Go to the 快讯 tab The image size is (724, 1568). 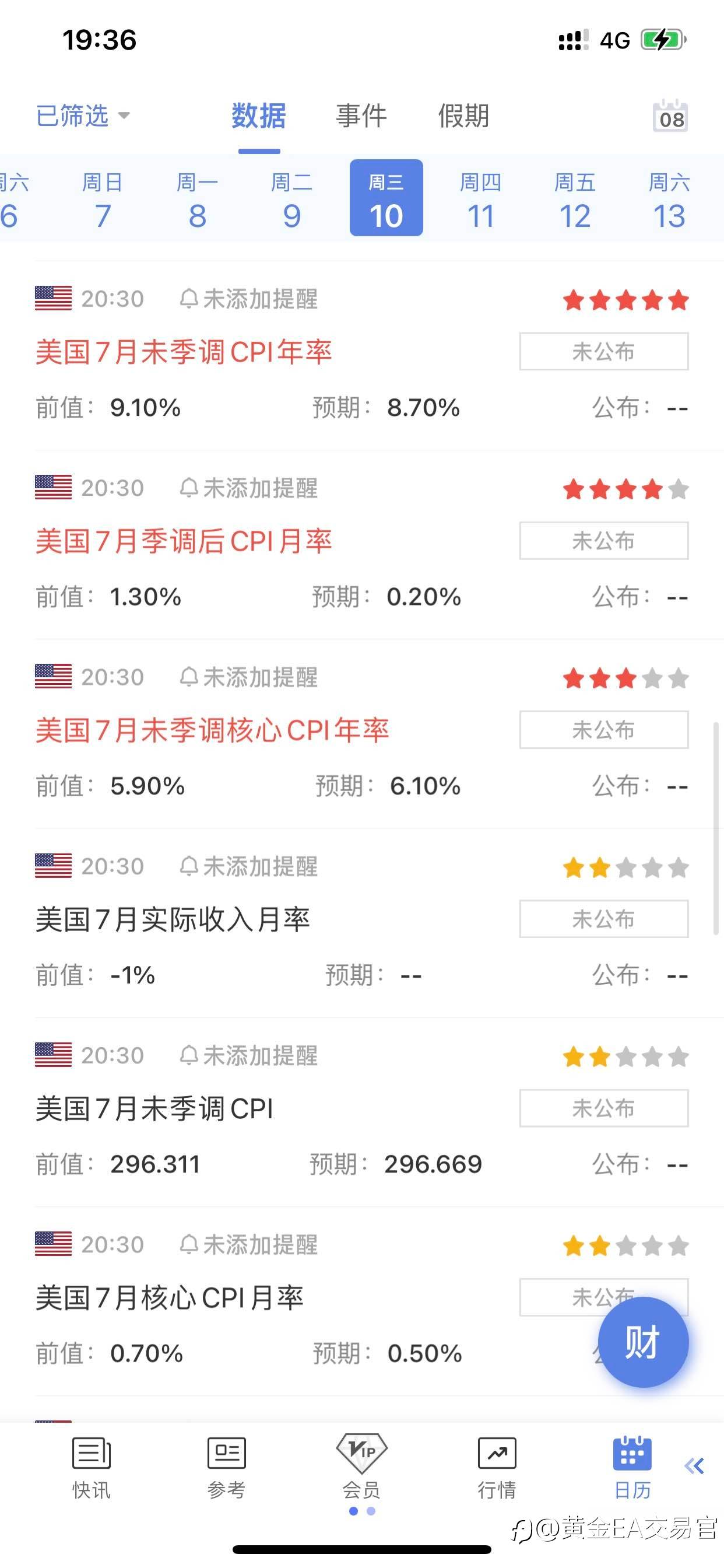pos(92,1468)
